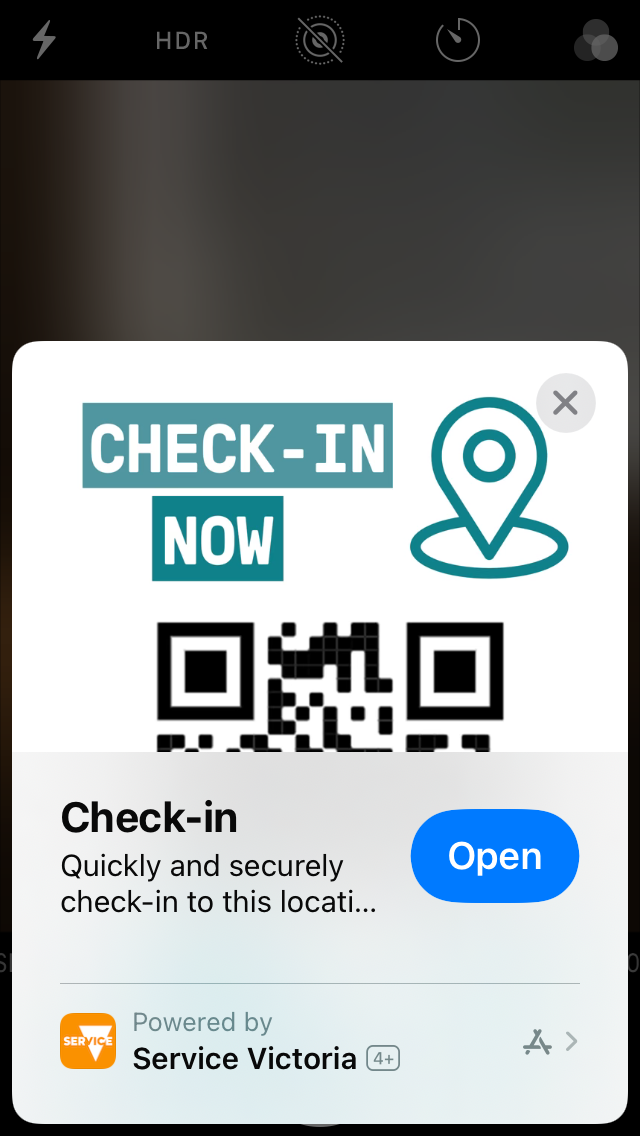Open the camera filters icon
Image resolution: width=640 pixels, height=1136 pixels.
[595, 40]
